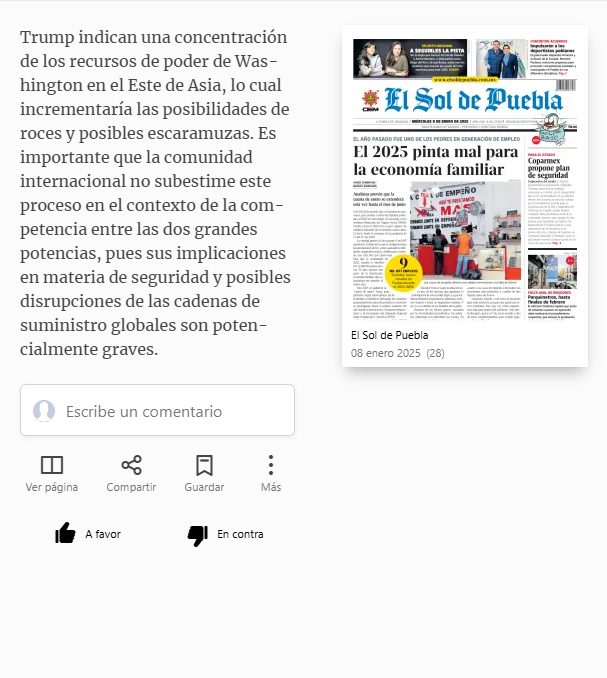Save the article with Guardar
This screenshot has width=607, height=678.
pyautogui.click(x=204, y=473)
